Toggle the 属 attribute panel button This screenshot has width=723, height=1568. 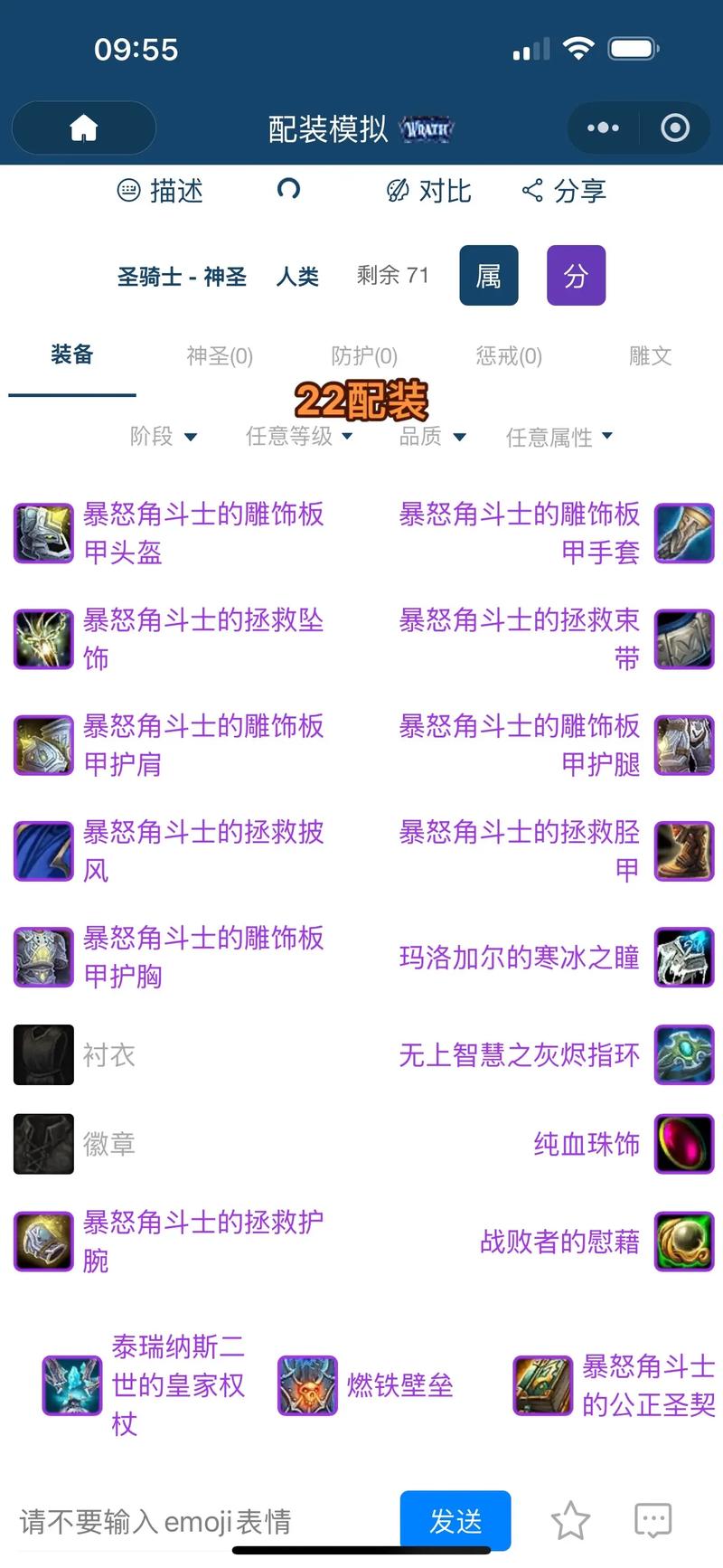[x=489, y=276]
